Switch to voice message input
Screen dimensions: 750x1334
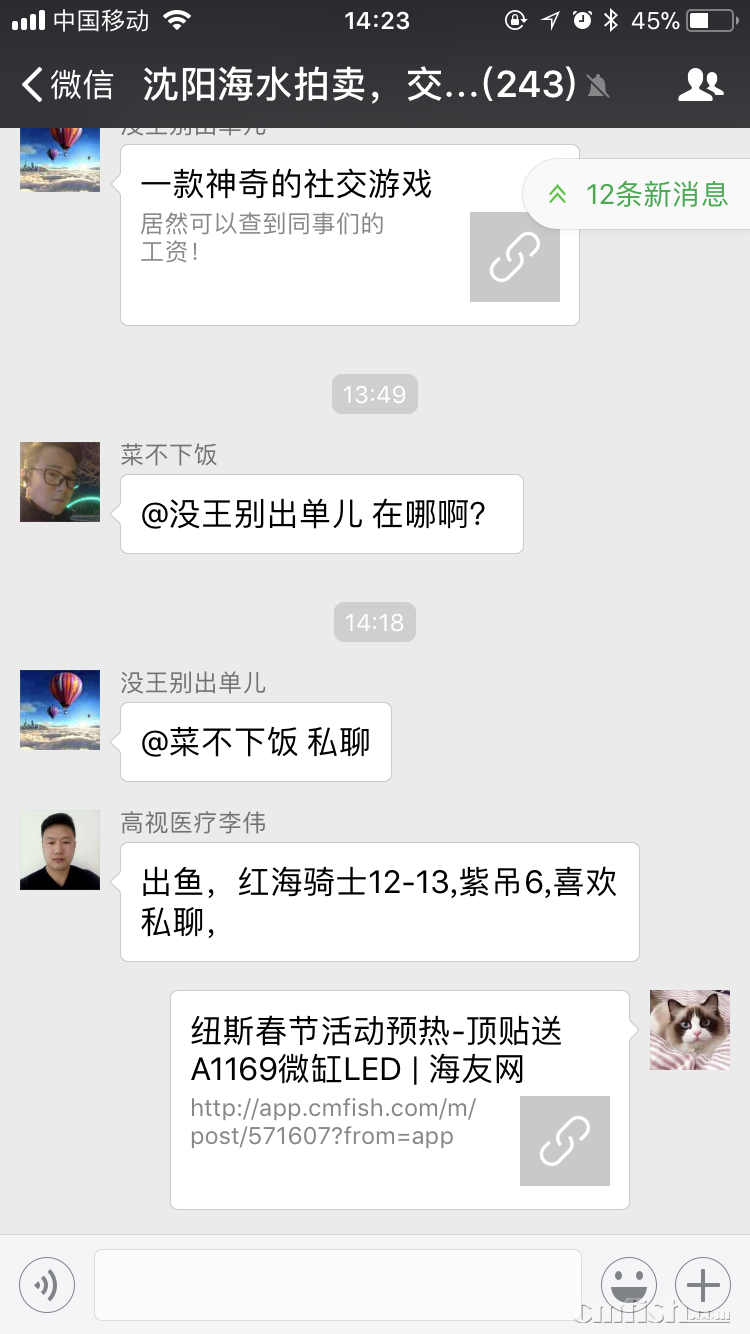point(47,1284)
